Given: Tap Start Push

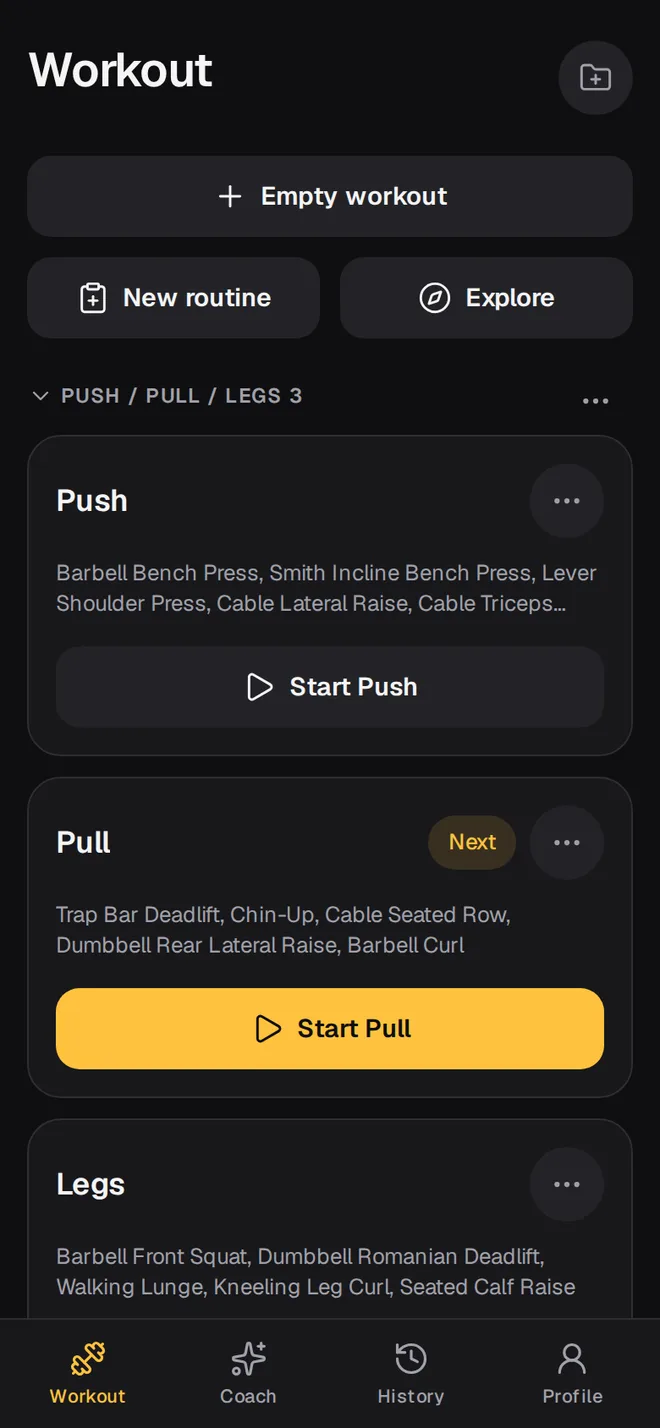Looking at the screenshot, I should click(x=330, y=687).
